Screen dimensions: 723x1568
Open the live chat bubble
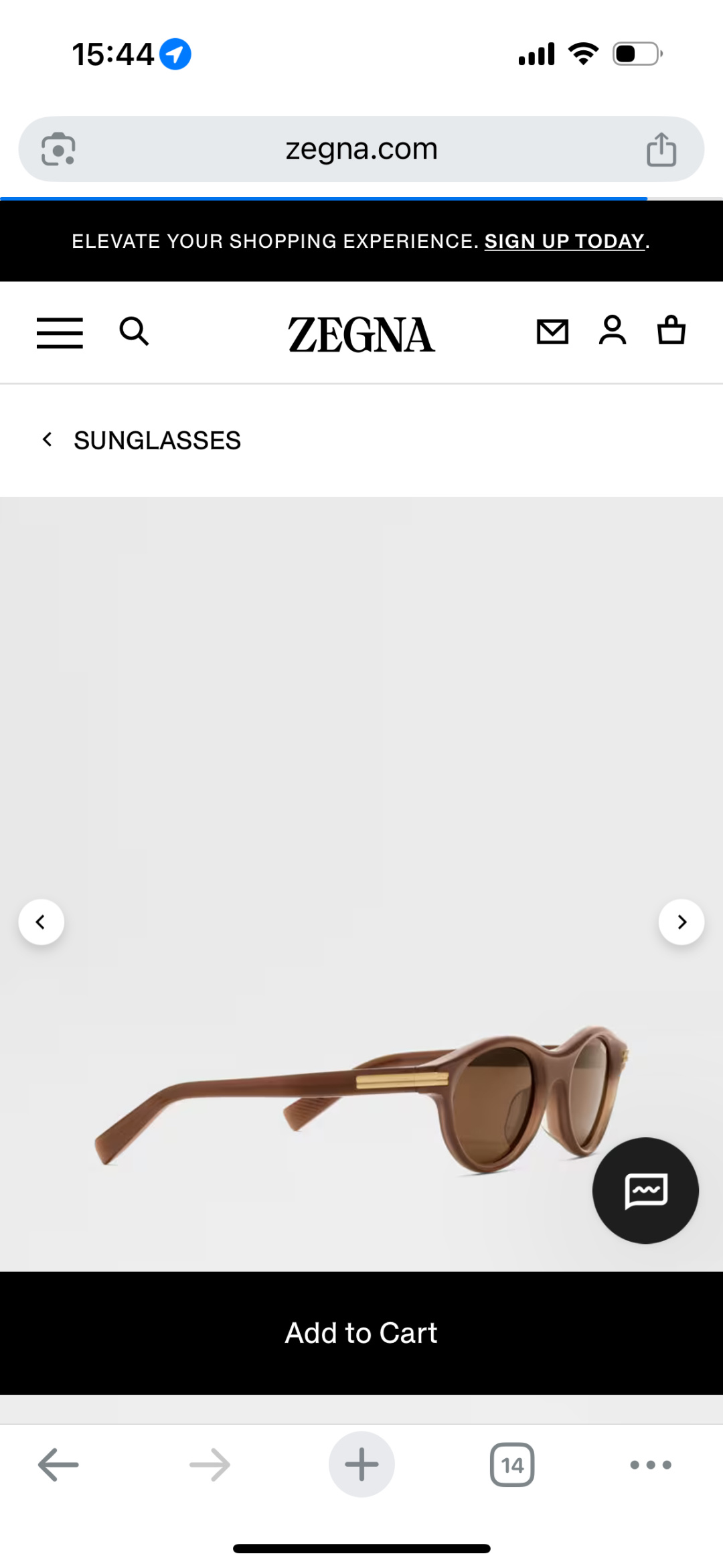tap(645, 1190)
